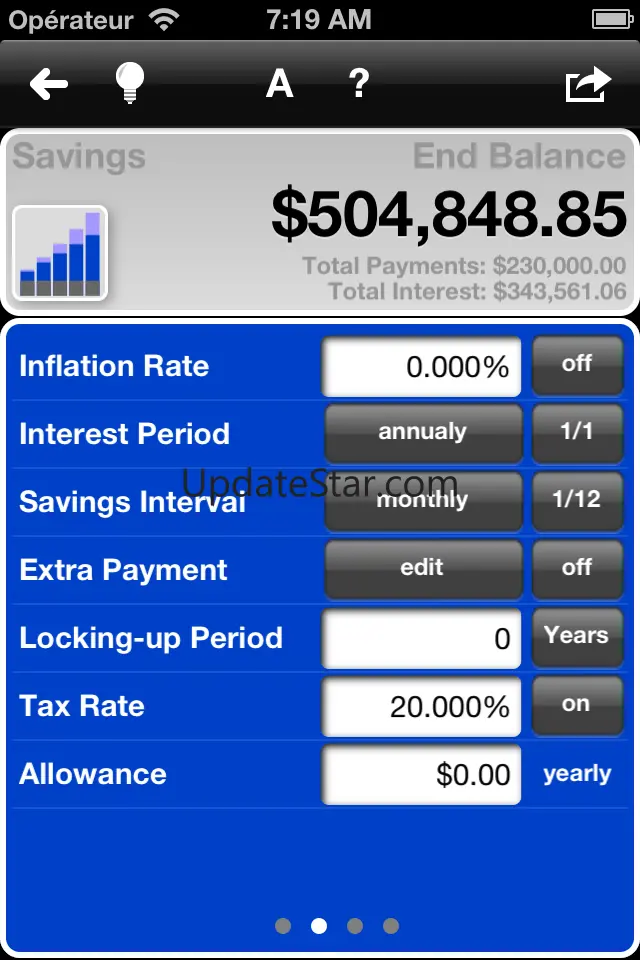The width and height of the screenshot is (640, 960).
Task: Open the light bulb tips icon
Action: point(130,85)
